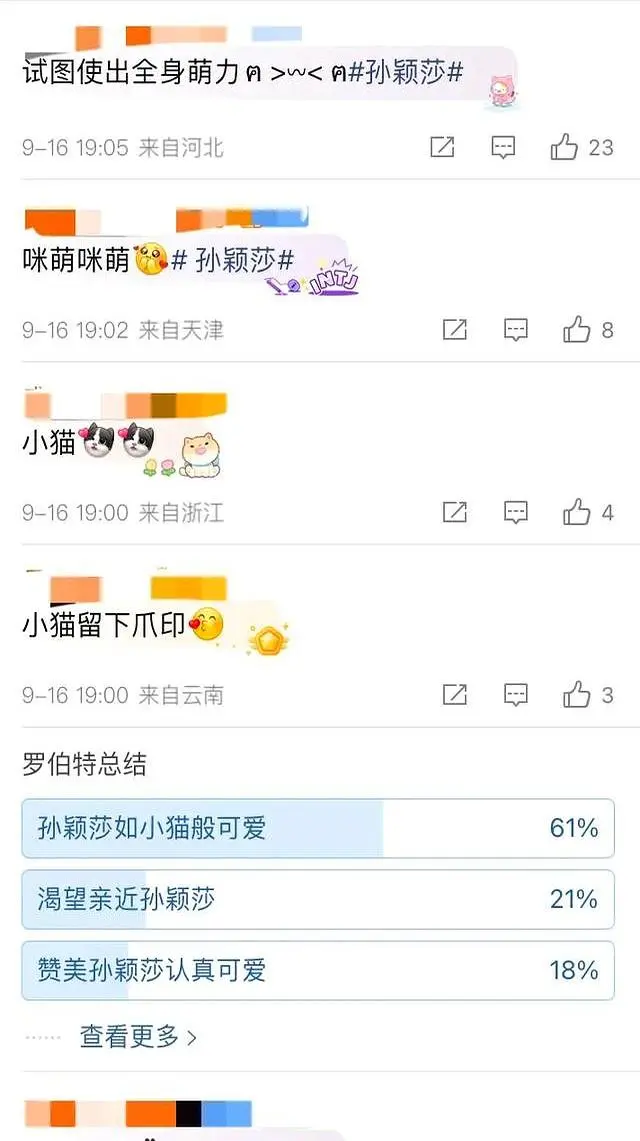
Task: Reply to the comment from 河北
Action: (504, 148)
